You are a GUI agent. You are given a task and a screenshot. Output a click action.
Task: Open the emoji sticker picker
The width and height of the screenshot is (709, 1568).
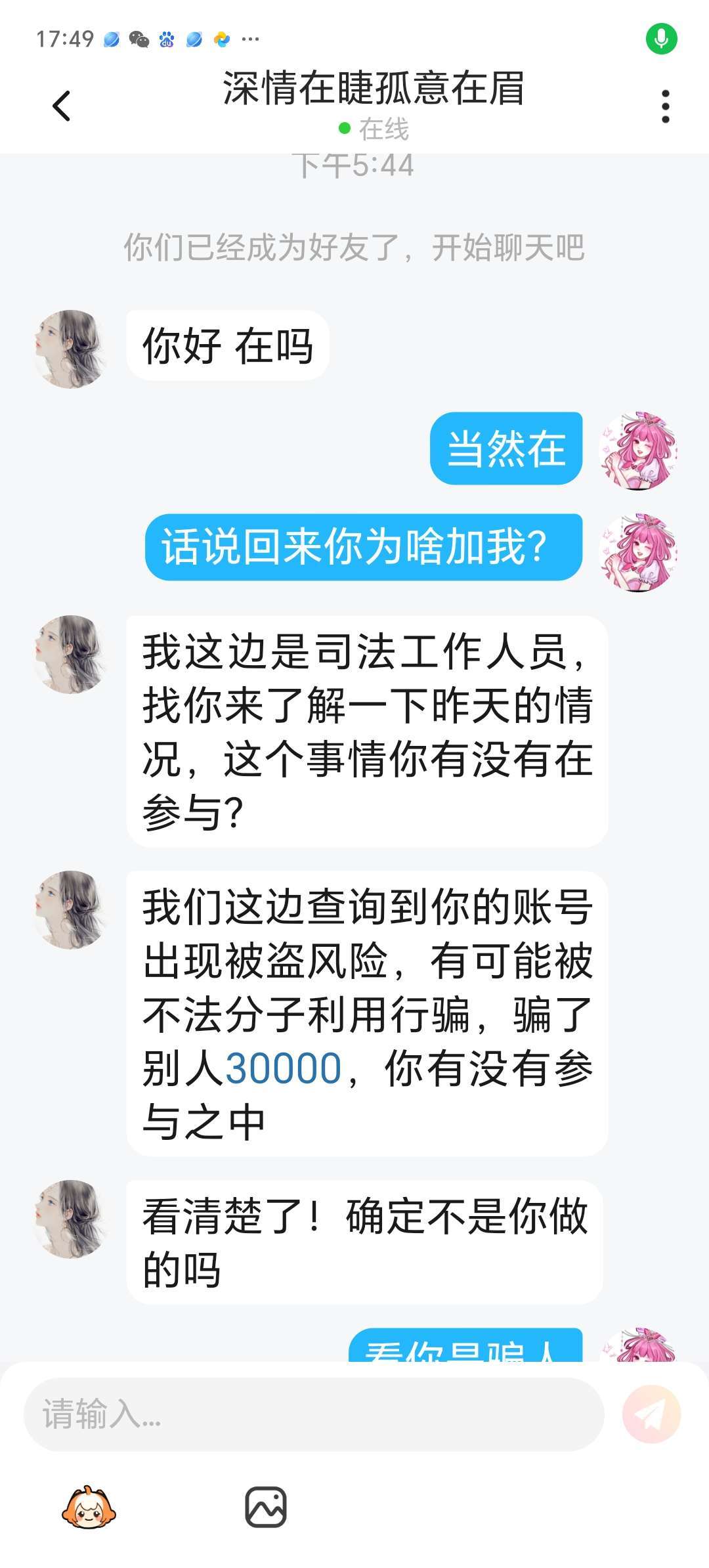[89, 1508]
